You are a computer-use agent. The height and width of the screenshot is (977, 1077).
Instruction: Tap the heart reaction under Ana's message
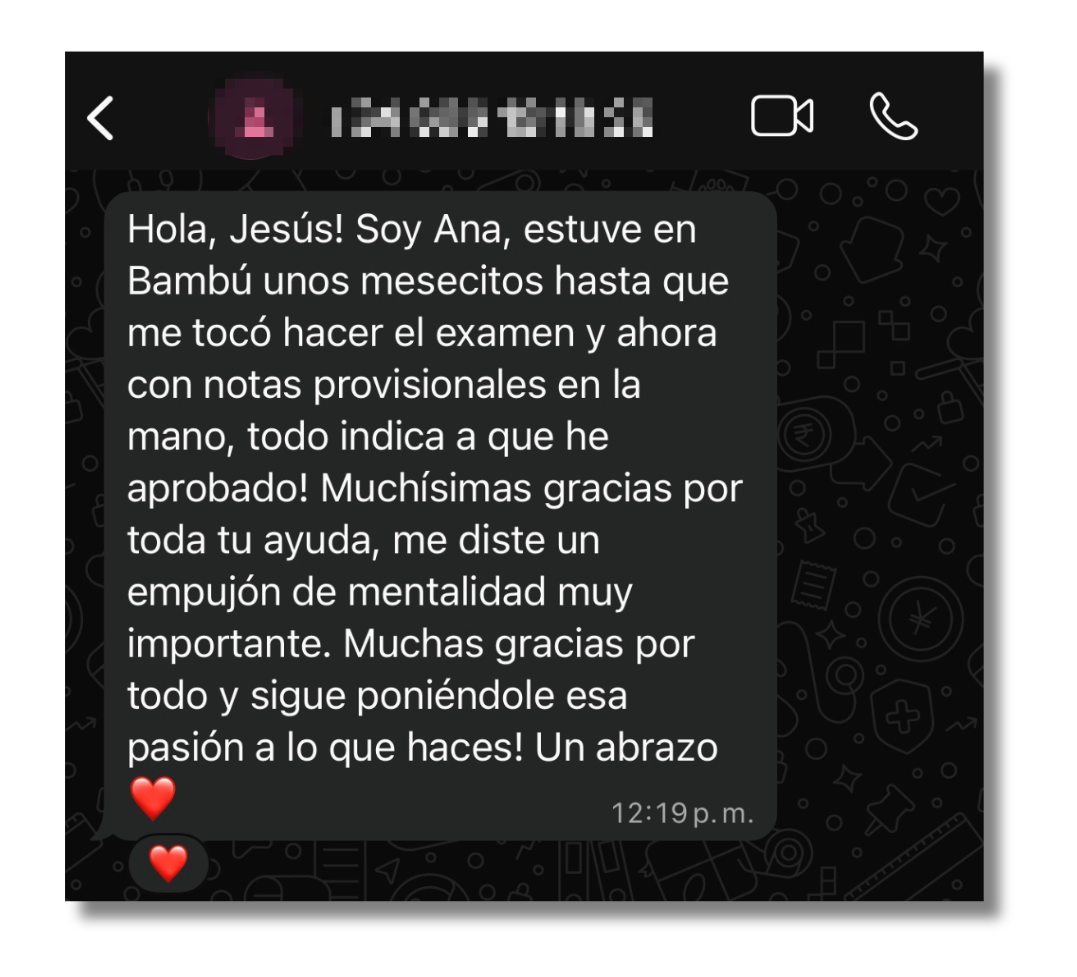coord(167,861)
